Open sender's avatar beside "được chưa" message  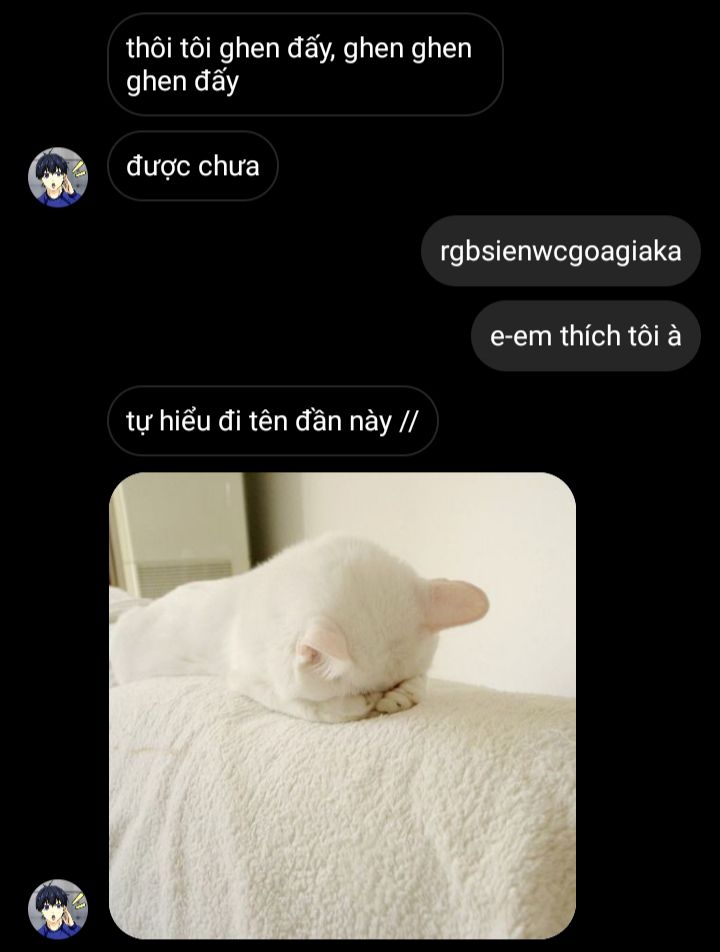(x=57, y=177)
